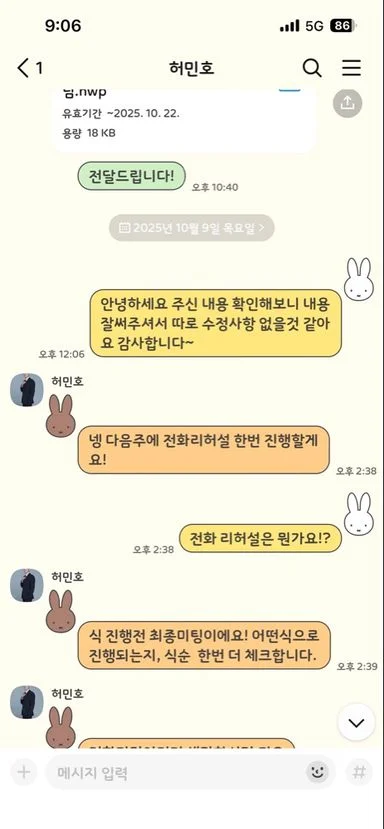The width and height of the screenshot is (384, 829).
Task: Jump to latest message with down arrow
Action: point(356,723)
